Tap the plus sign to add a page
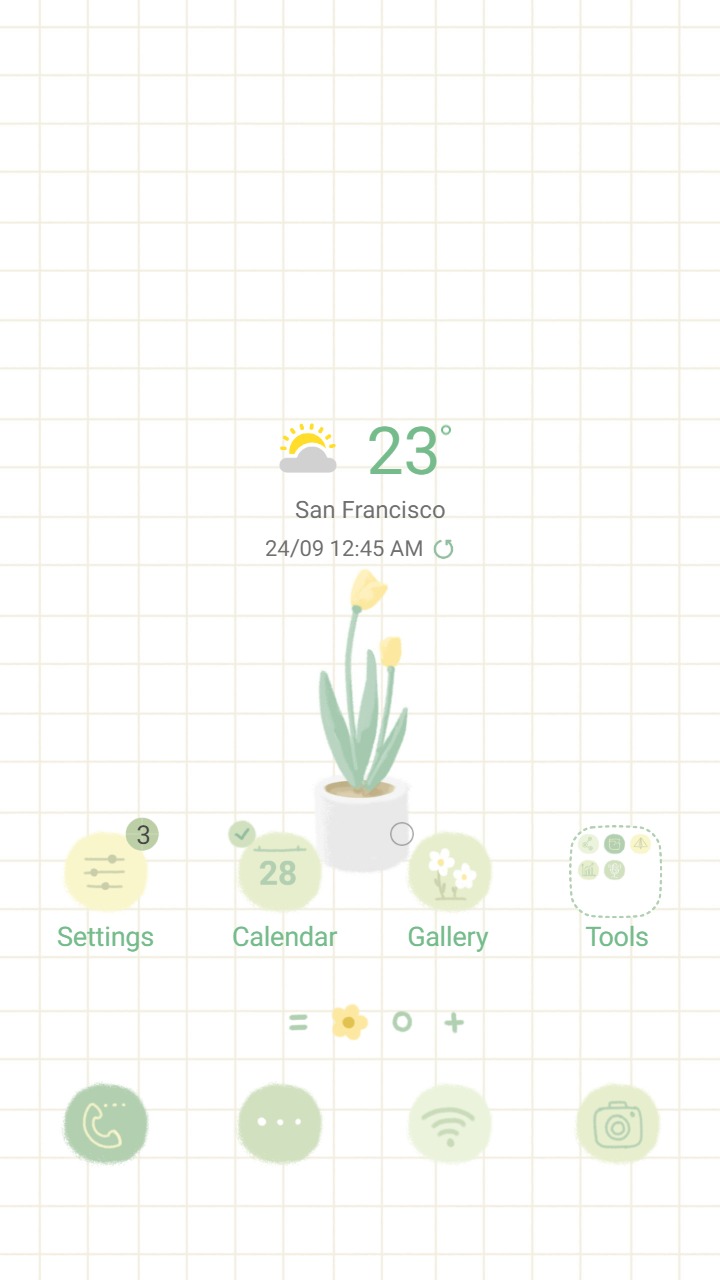The width and height of the screenshot is (720, 1280). pyautogui.click(x=455, y=1022)
